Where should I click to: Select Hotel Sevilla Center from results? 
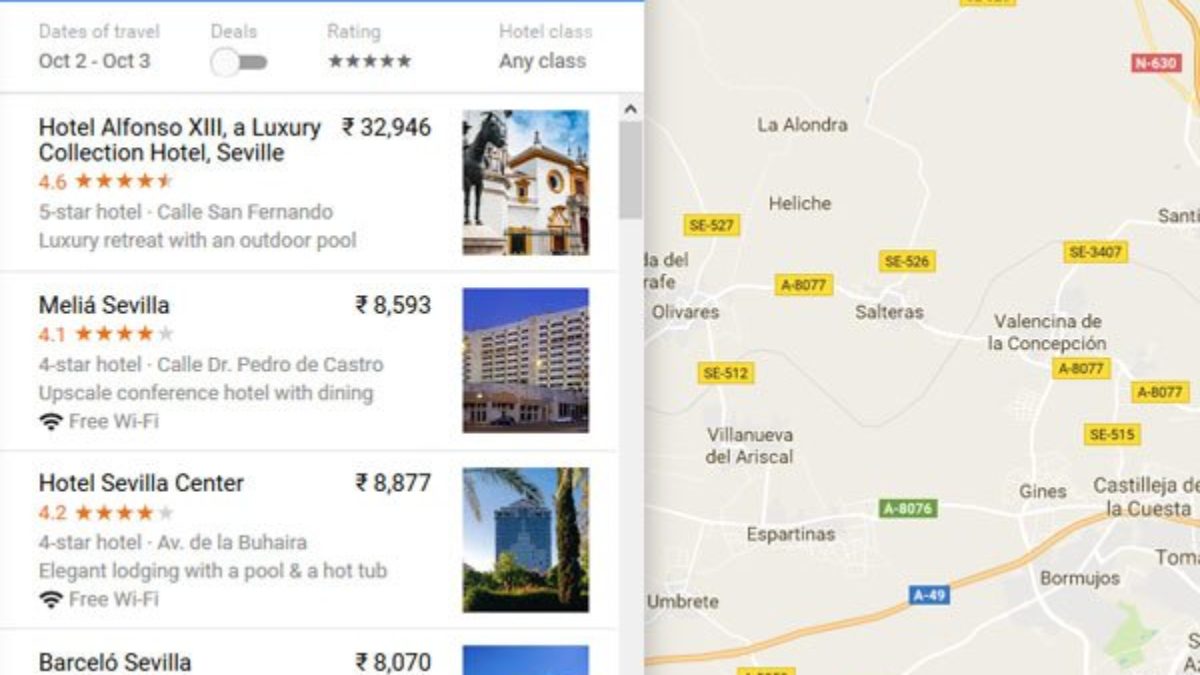(141, 483)
